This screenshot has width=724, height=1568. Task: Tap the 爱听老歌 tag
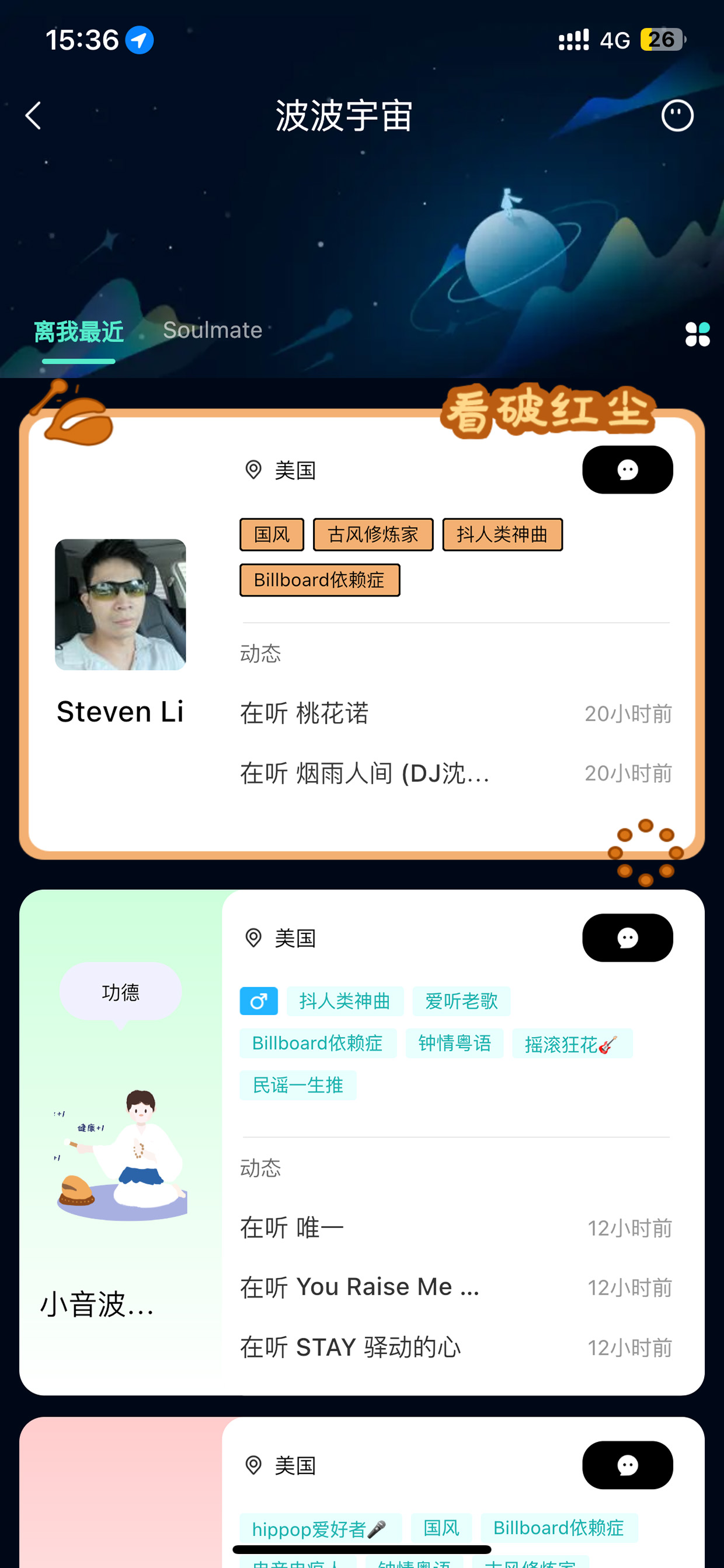click(x=461, y=1001)
